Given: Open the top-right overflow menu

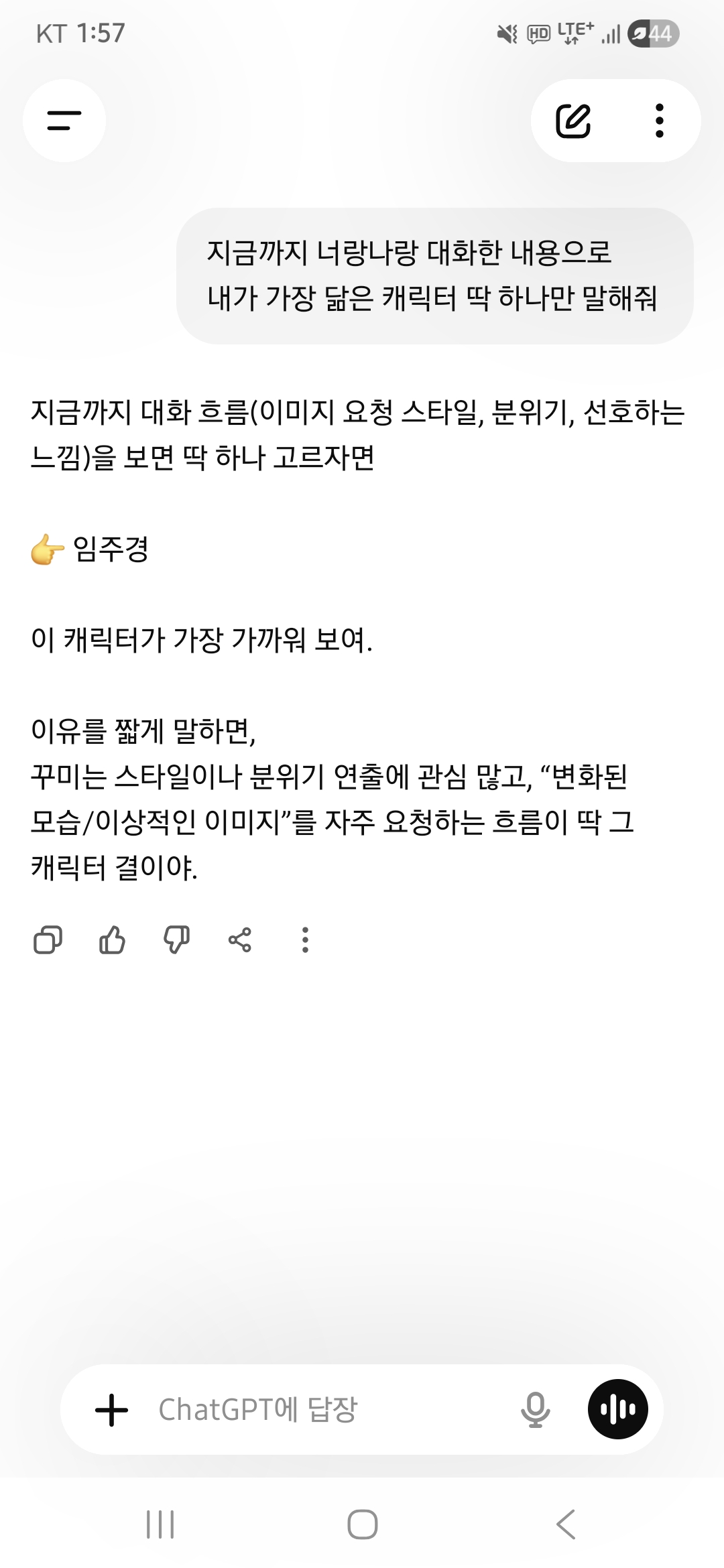Looking at the screenshot, I should (660, 121).
